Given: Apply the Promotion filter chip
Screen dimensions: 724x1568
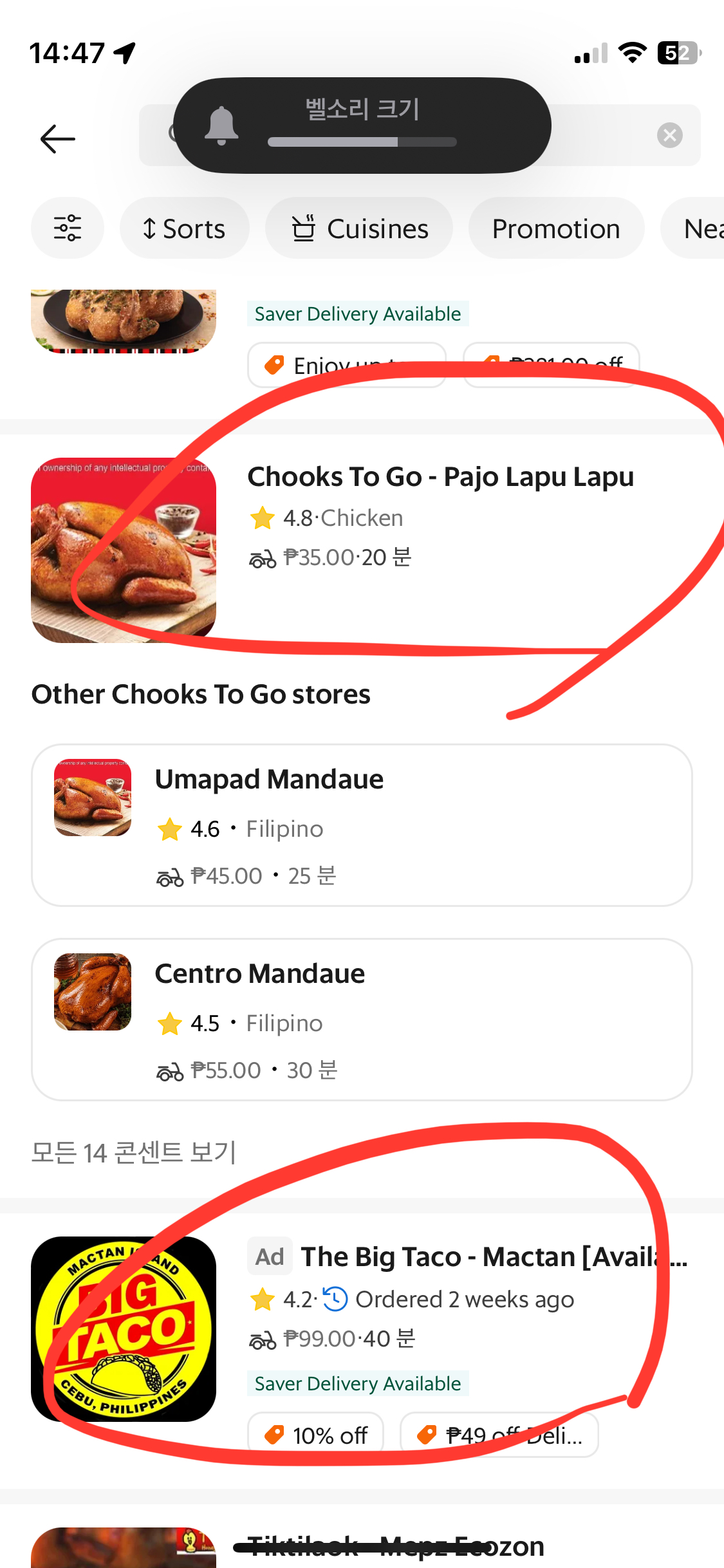Looking at the screenshot, I should pos(556,229).
